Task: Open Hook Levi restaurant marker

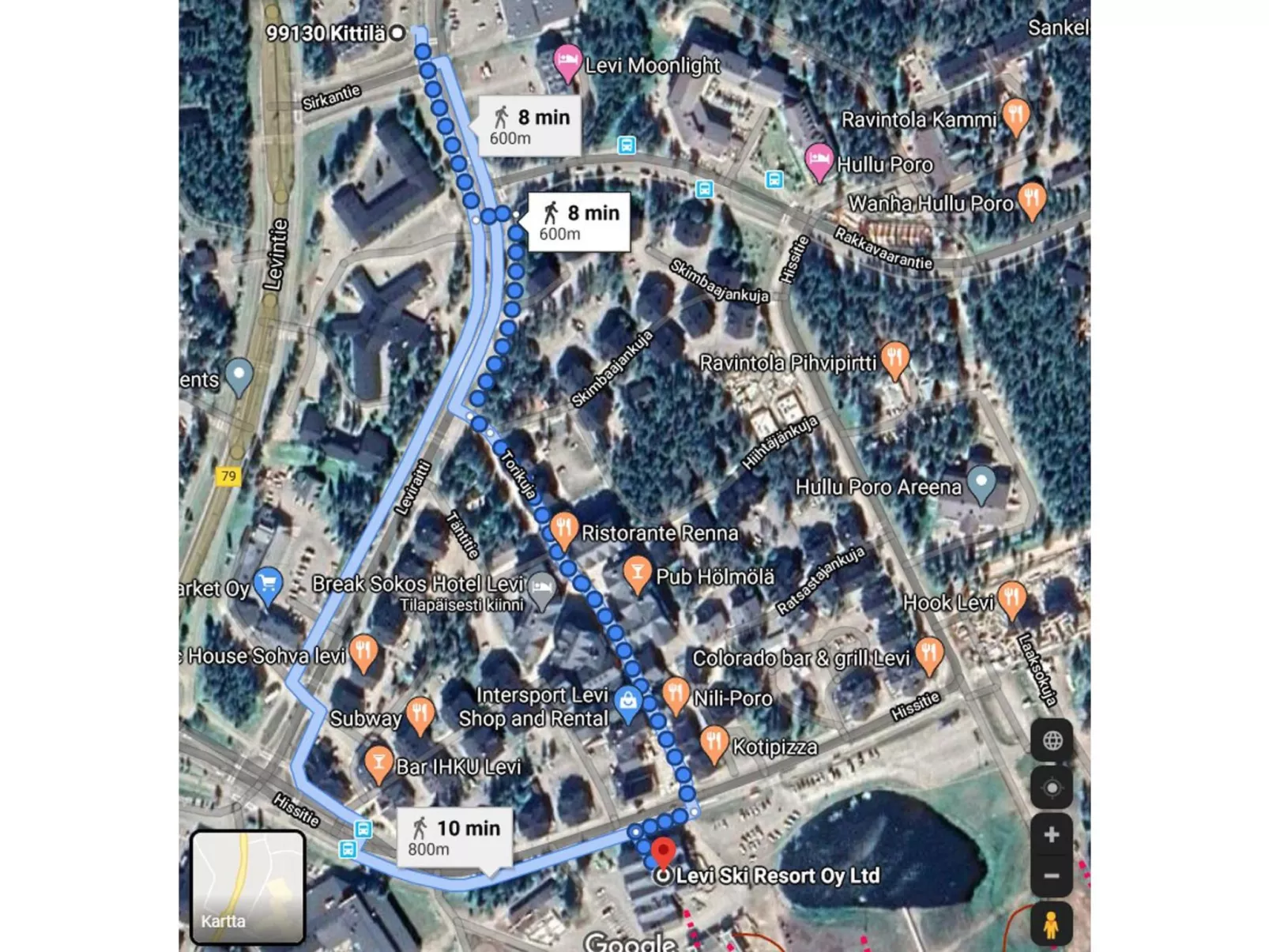Action: click(x=1011, y=598)
